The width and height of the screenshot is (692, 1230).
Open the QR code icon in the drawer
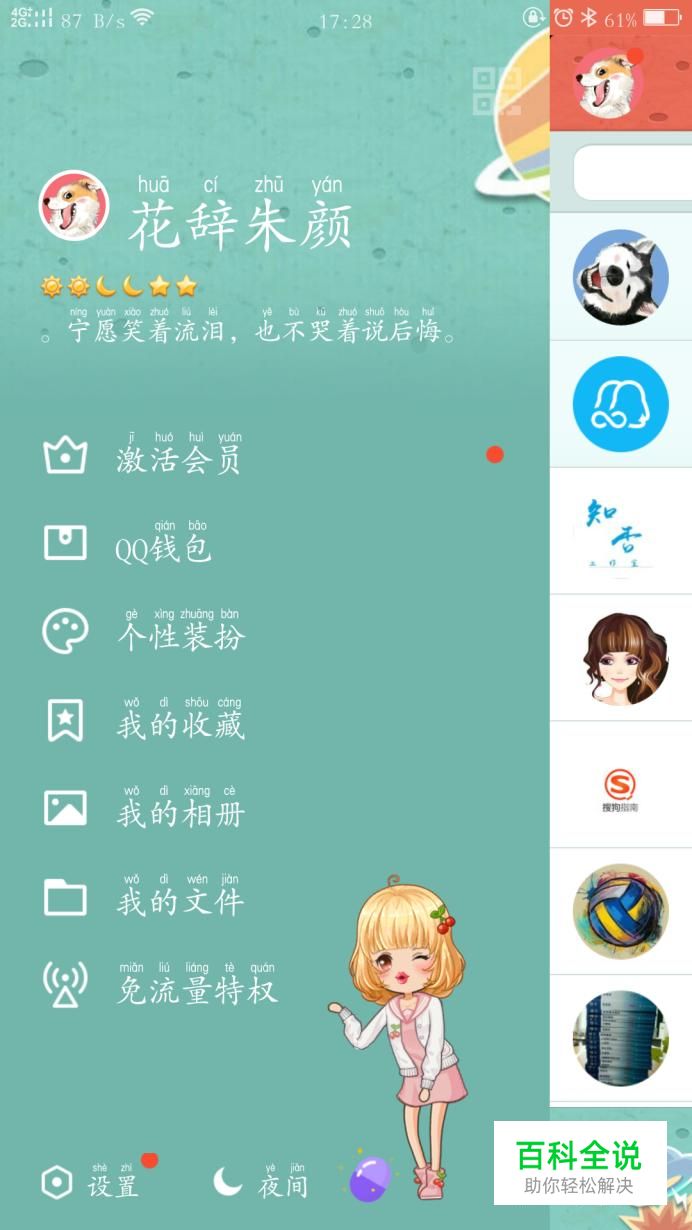pos(497,91)
